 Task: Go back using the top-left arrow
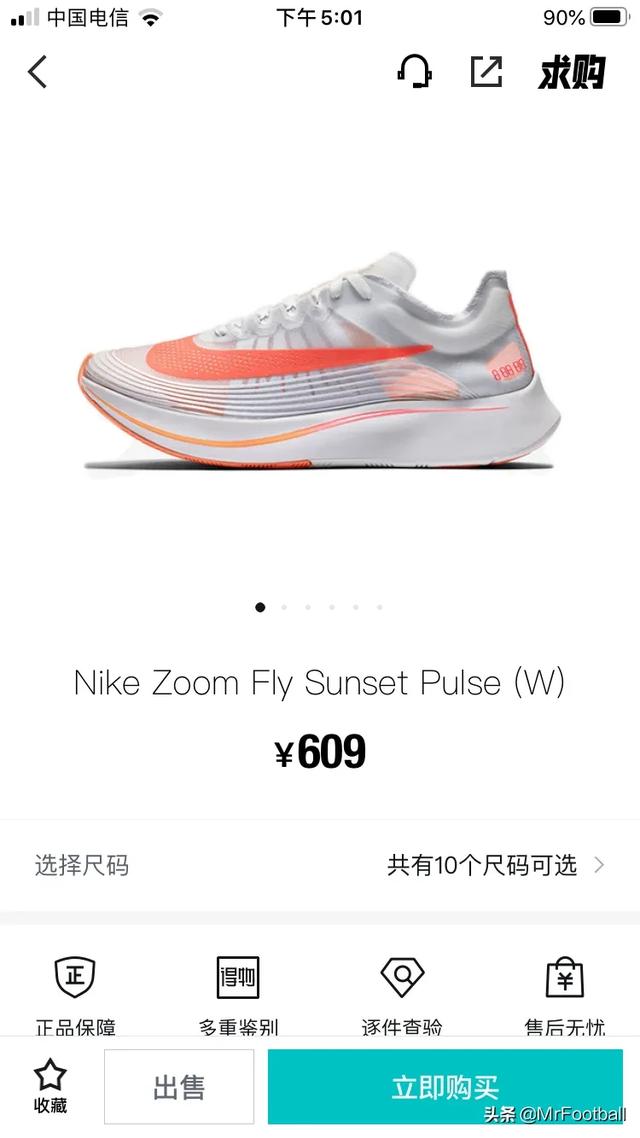pyautogui.click(x=37, y=72)
